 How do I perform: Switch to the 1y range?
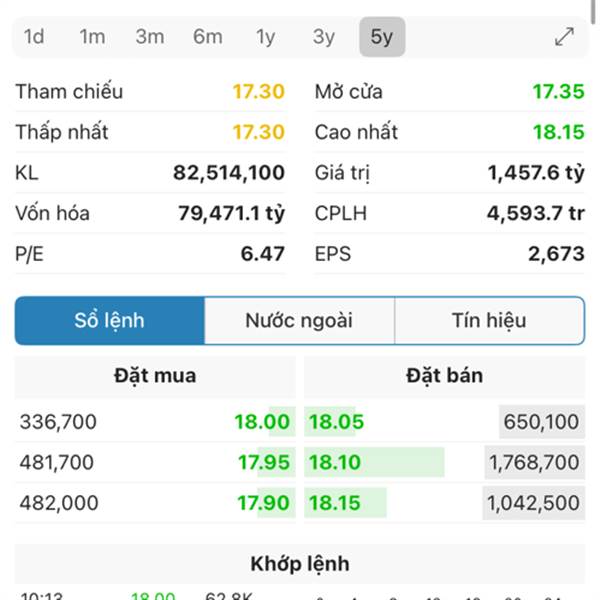coord(265,37)
